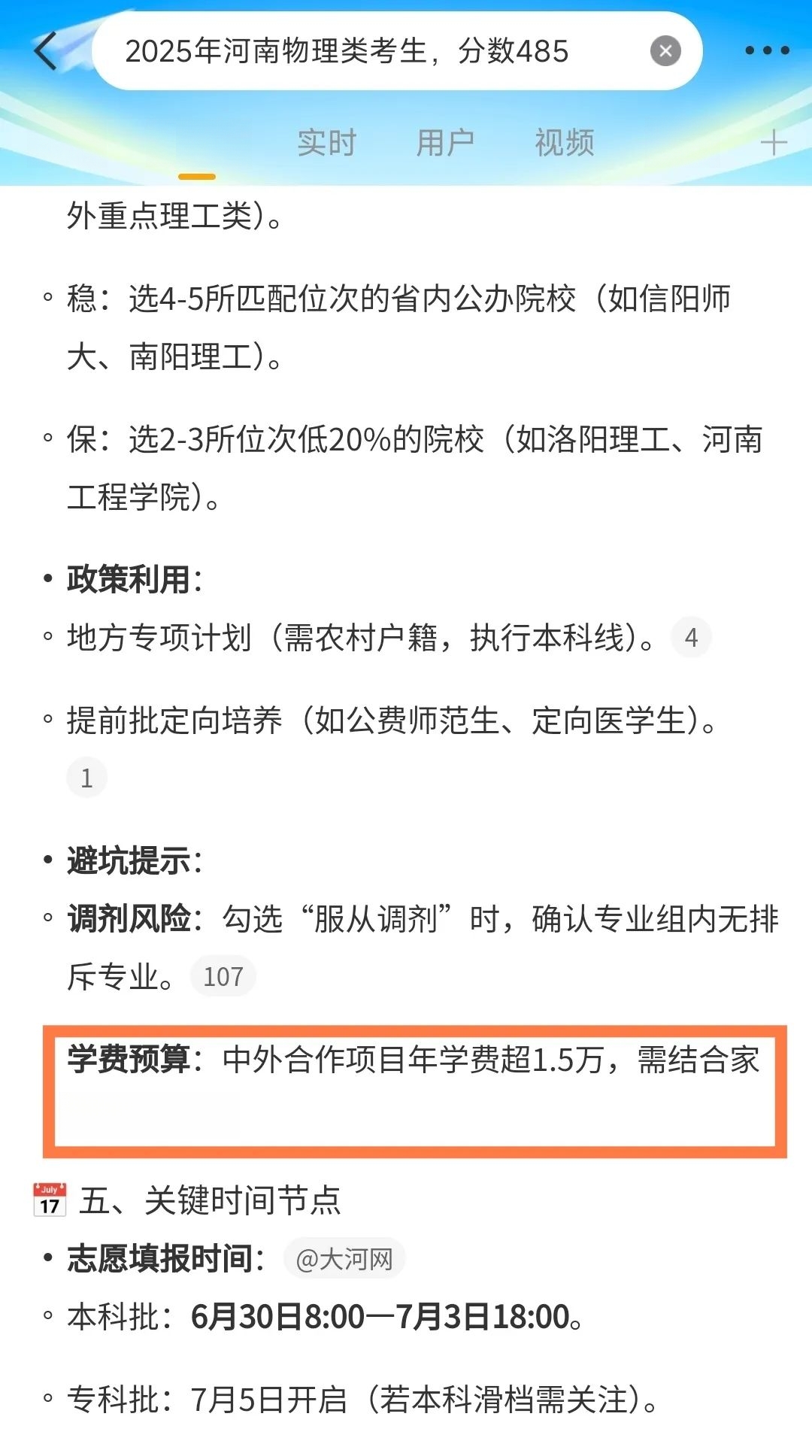The width and height of the screenshot is (812, 1456).
Task: Open citation 4 after 地方专项计划
Action: tap(691, 638)
